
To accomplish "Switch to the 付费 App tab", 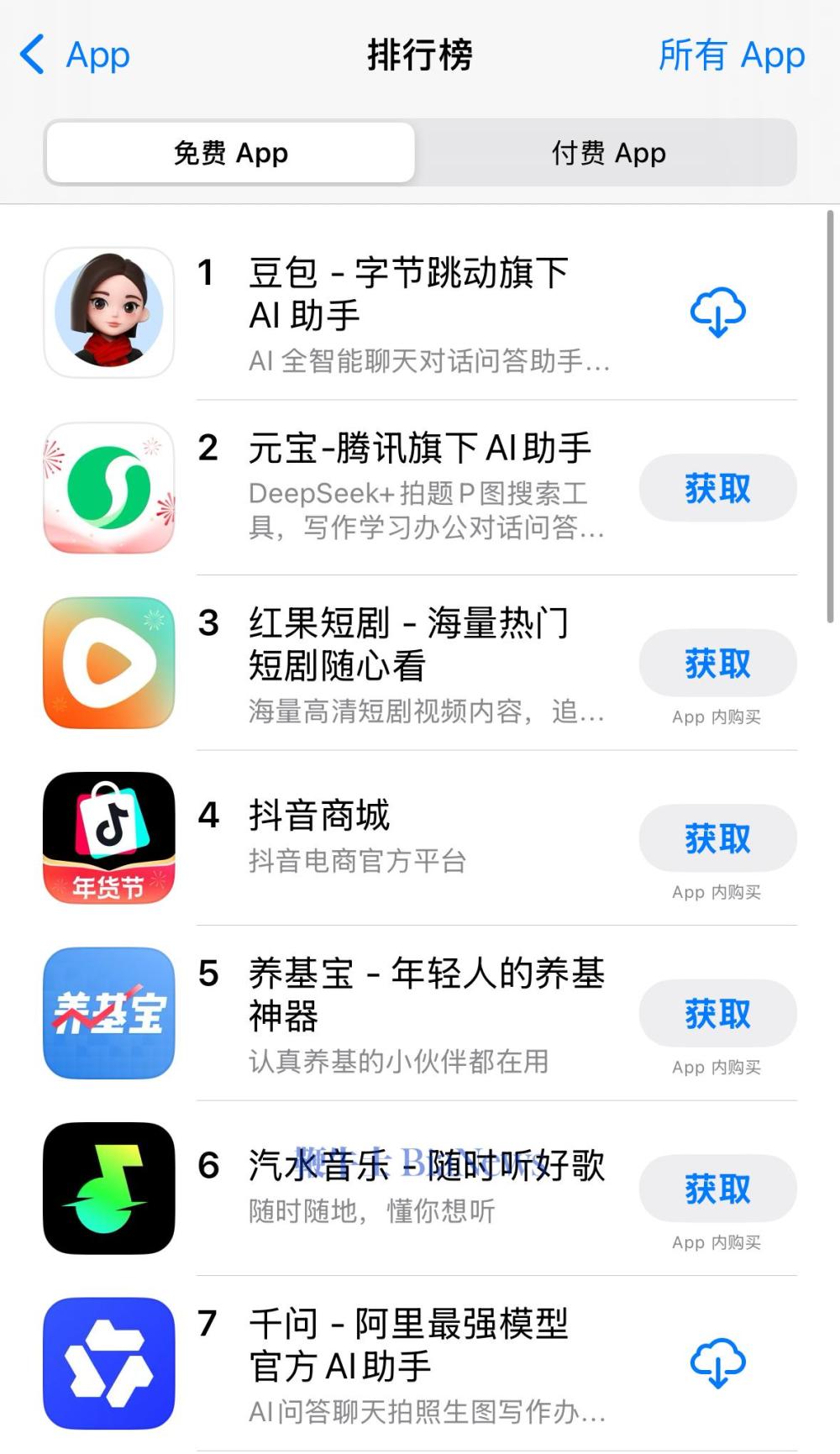I will [x=608, y=153].
